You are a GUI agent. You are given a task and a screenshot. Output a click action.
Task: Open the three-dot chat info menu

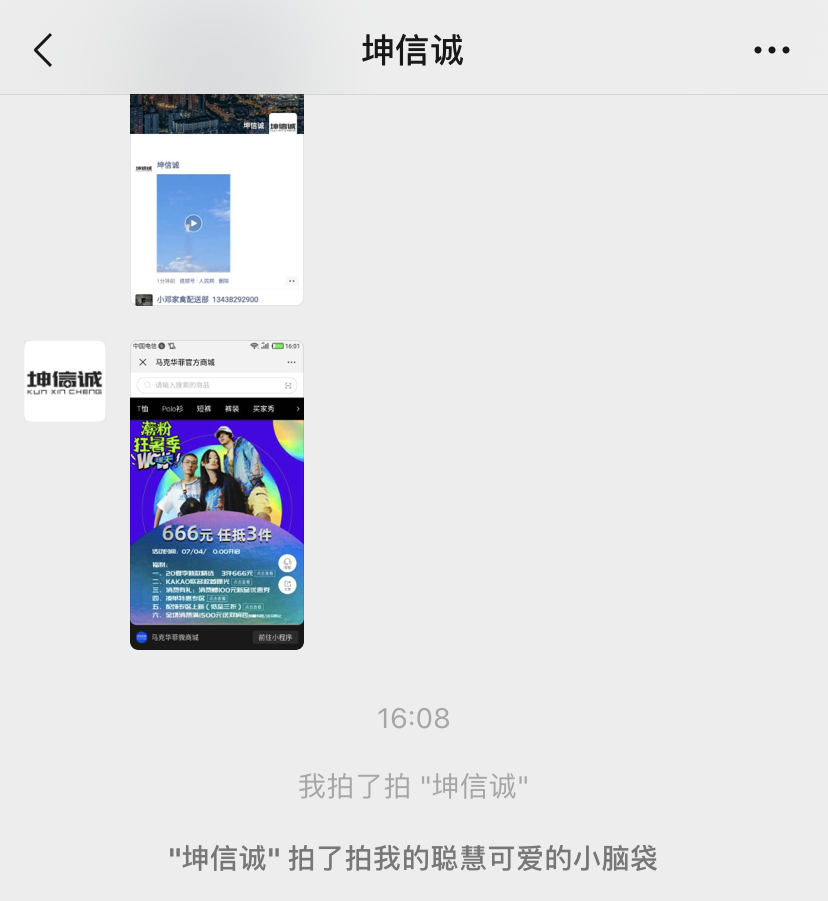pyautogui.click(x=771, y=50)
